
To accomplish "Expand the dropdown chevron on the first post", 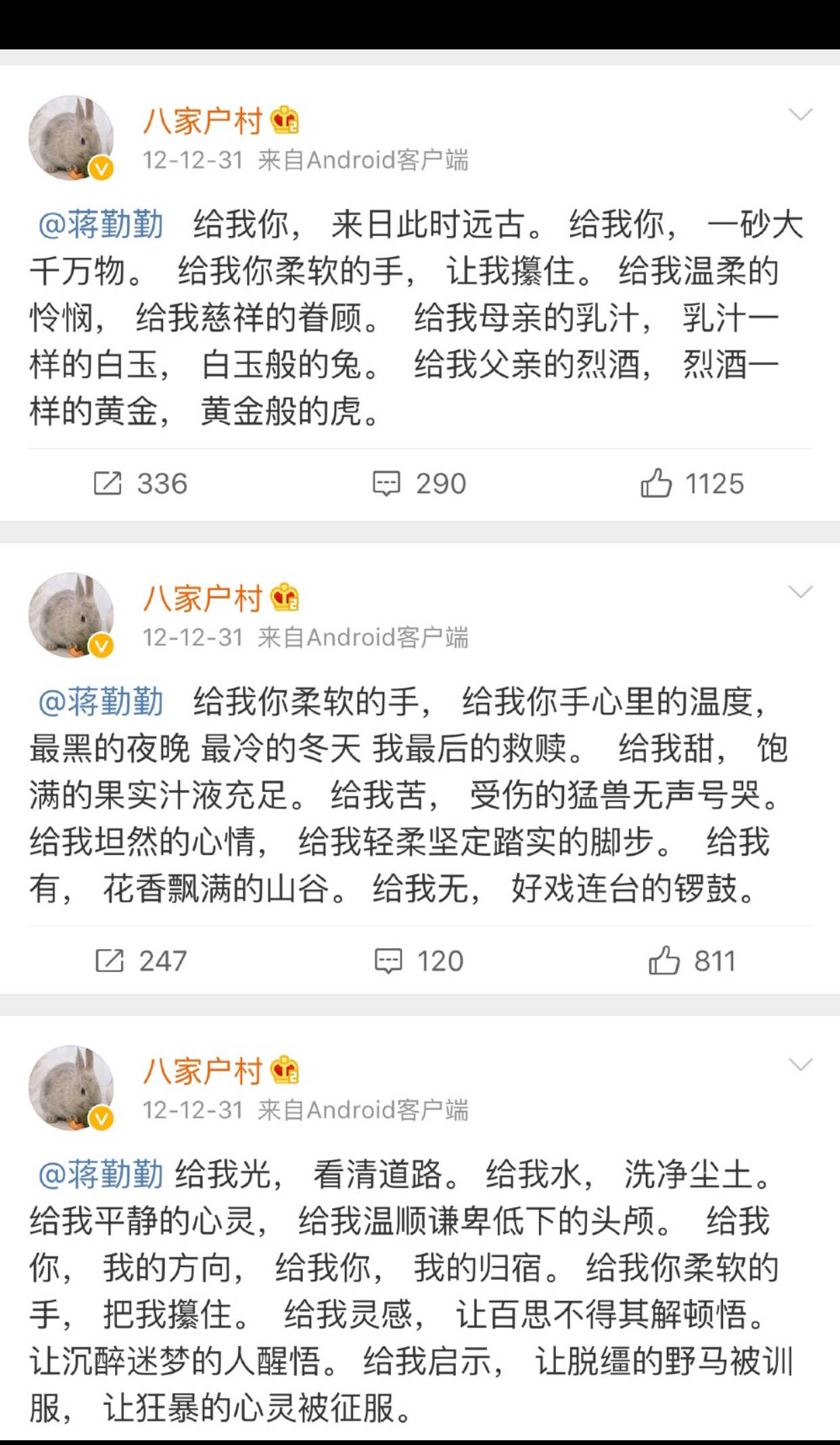I will tap(801, 114).
